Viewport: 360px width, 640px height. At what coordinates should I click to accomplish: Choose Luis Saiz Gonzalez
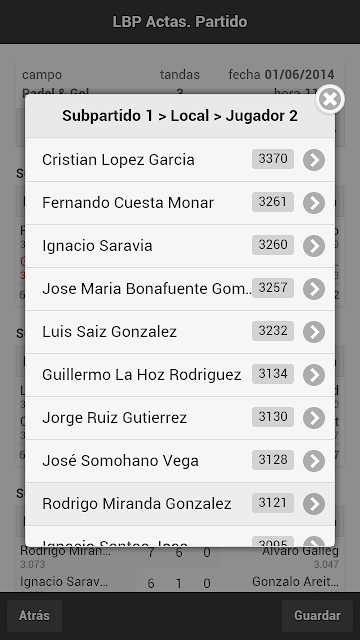(180, 332)
